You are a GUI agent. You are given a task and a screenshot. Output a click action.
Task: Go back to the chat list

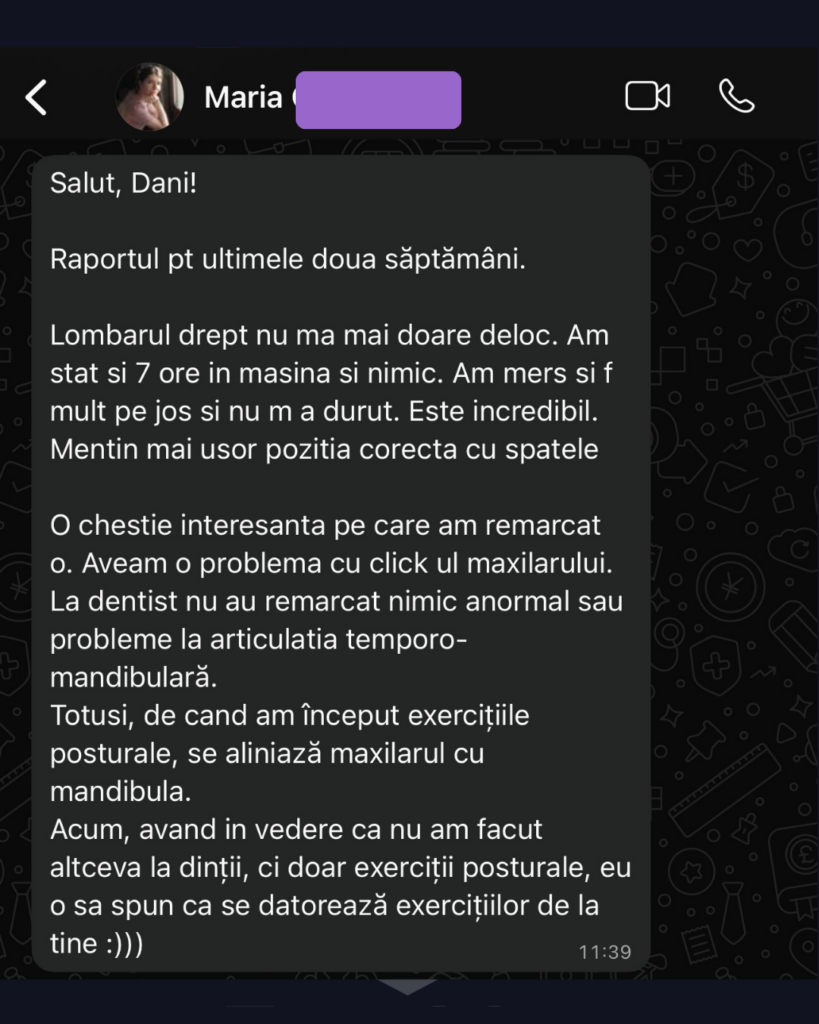(37, 97)
